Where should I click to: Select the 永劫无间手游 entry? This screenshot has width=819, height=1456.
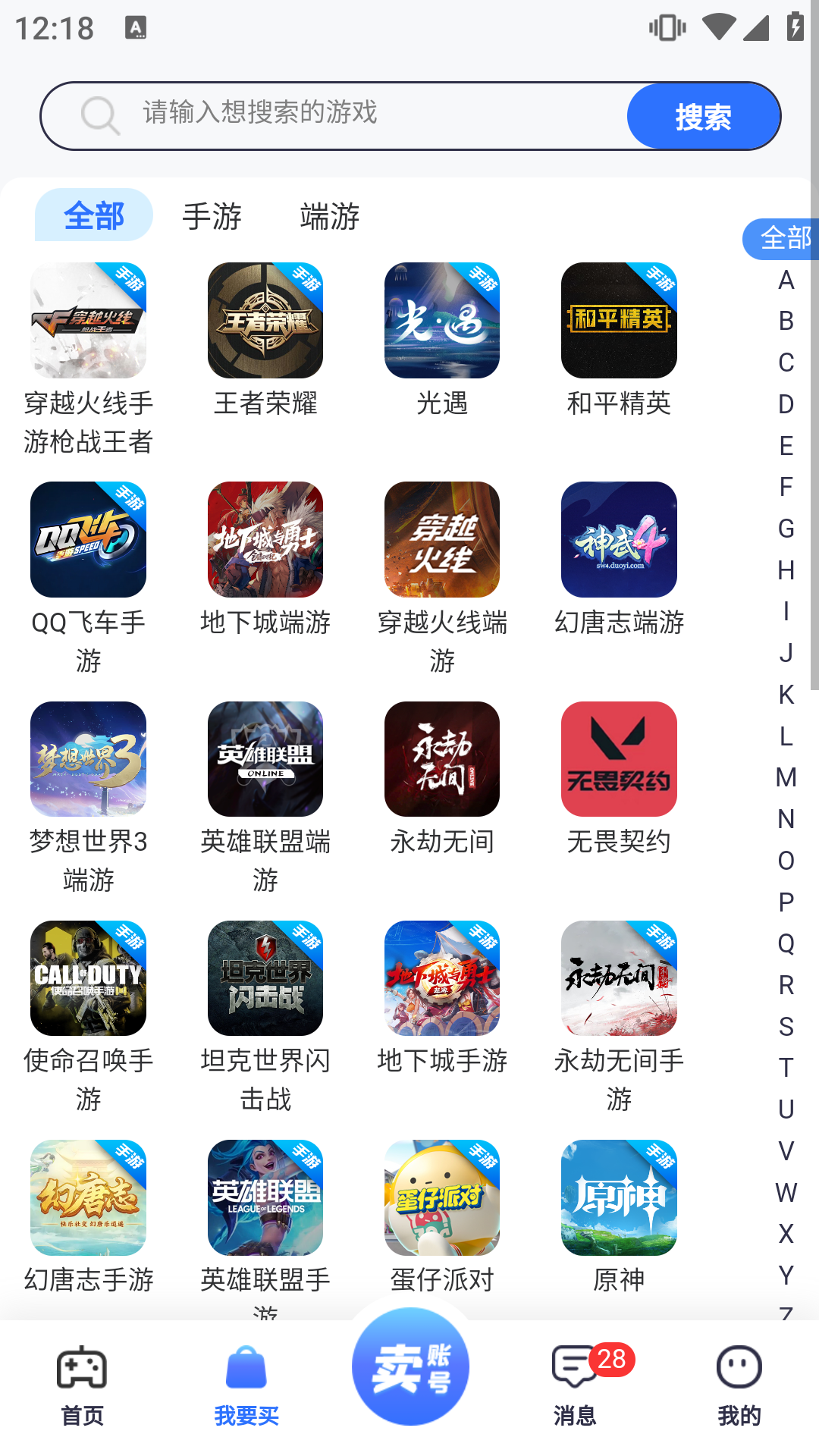click(618, 978)
